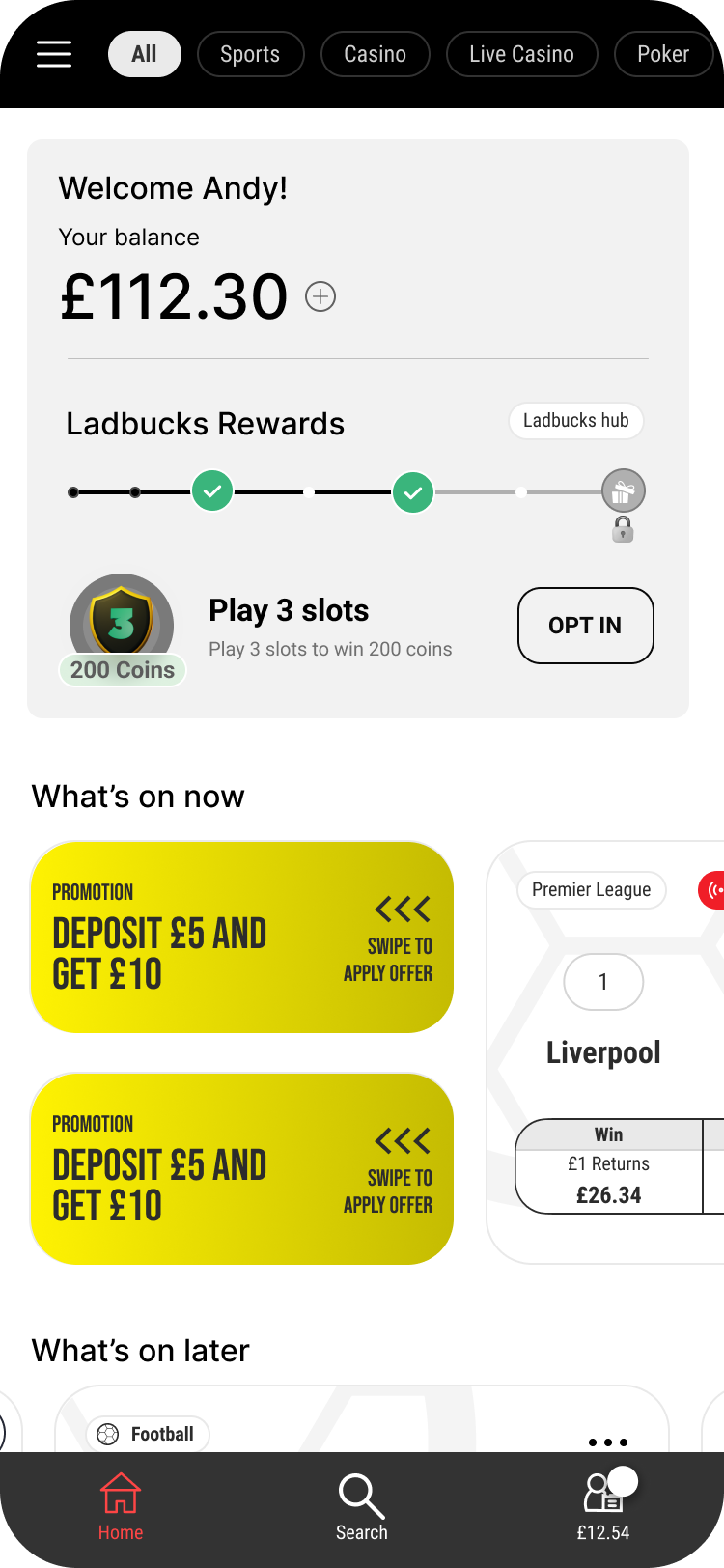Tap the locked gift reward icon

coord(623,492)
